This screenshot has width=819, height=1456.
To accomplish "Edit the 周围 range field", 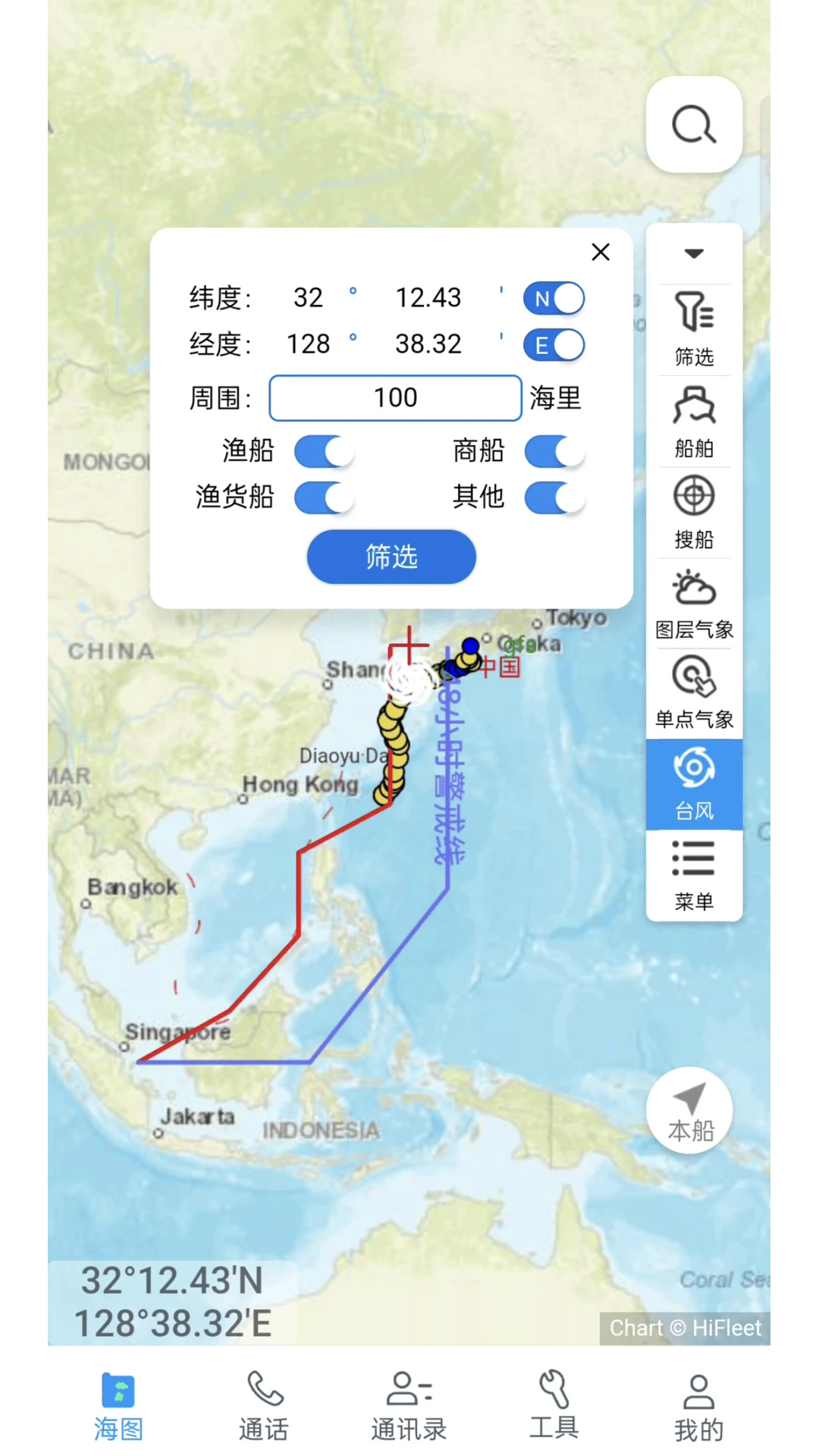I will (x=395, y=398).
